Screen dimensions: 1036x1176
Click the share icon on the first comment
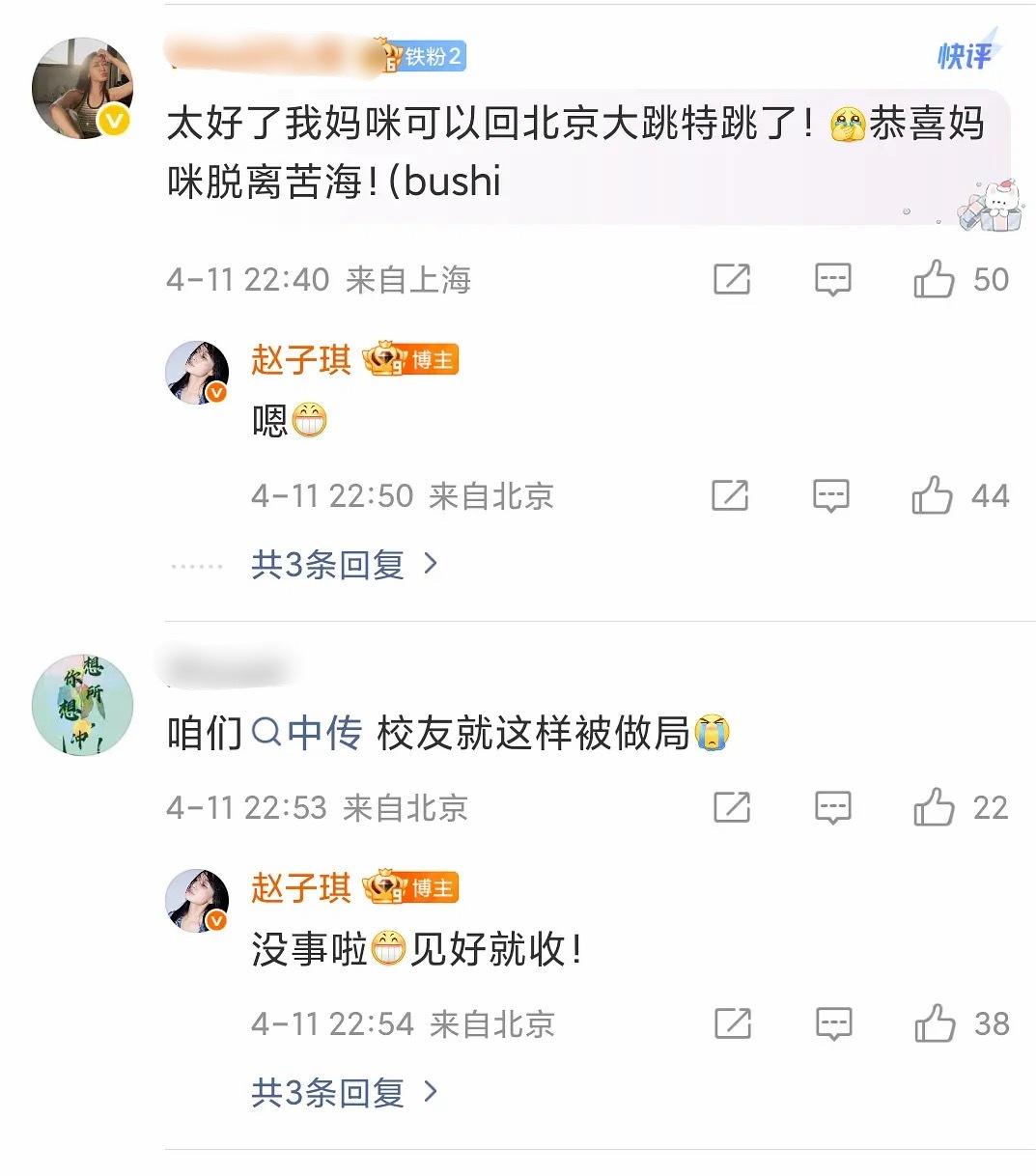pos(734,279)
